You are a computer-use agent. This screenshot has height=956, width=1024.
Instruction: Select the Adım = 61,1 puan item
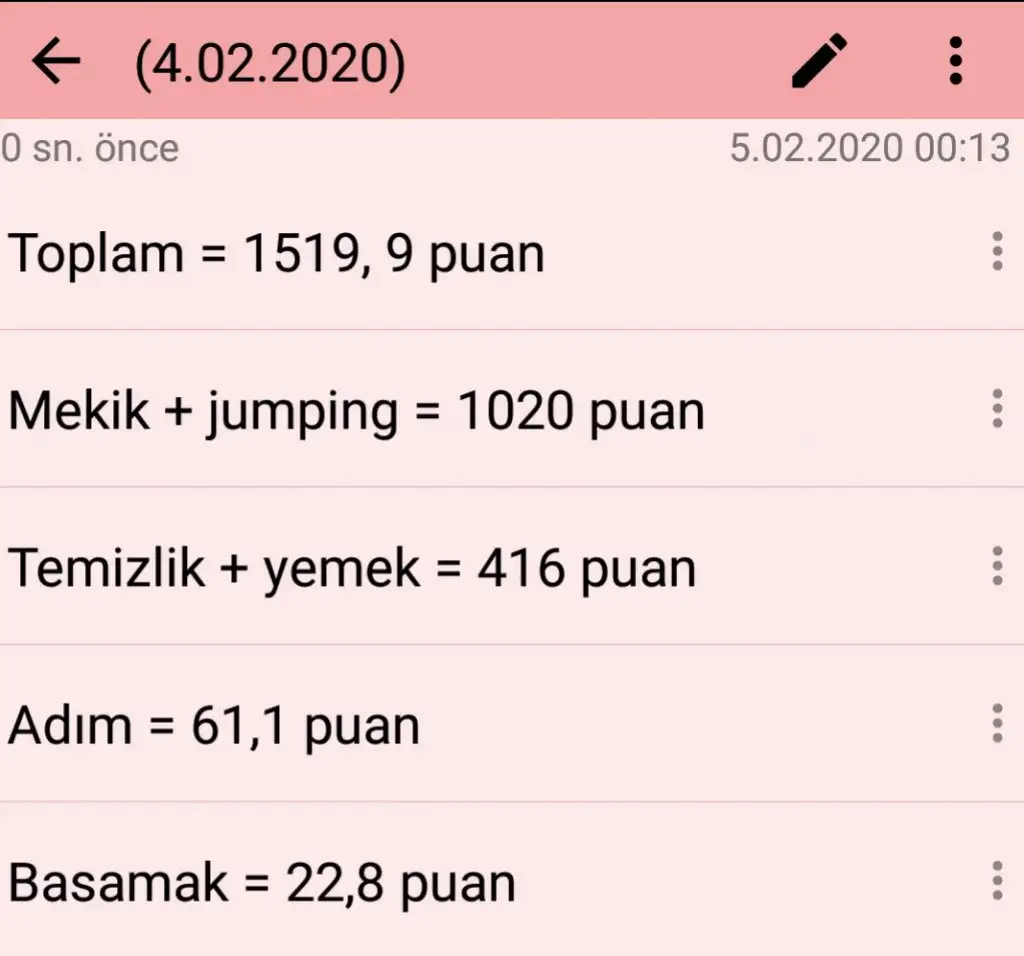pos(213,725)
